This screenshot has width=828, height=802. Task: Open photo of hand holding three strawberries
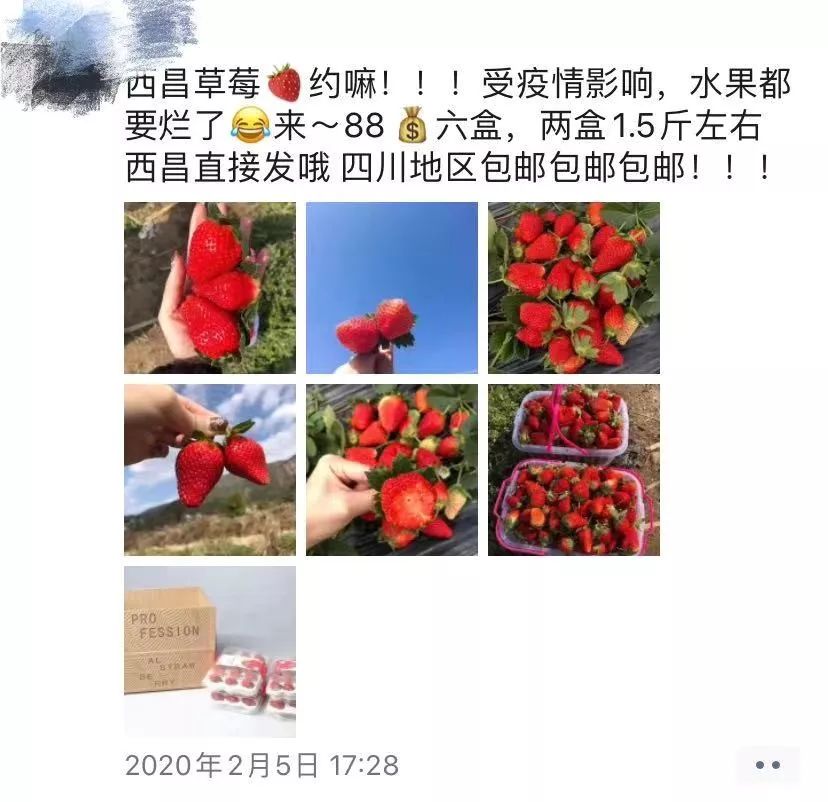(210, 288)
